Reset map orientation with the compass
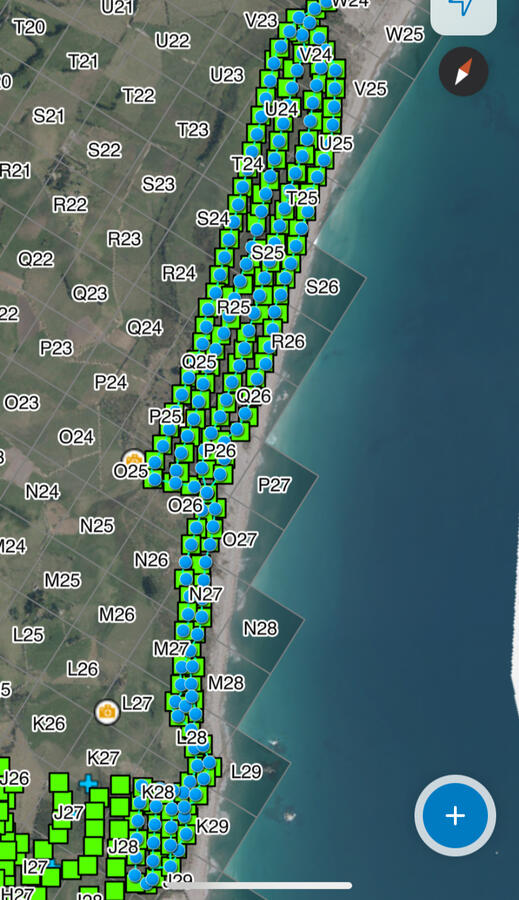The height and width of the screenshot is (900, 519). click(x=463, y=72)
